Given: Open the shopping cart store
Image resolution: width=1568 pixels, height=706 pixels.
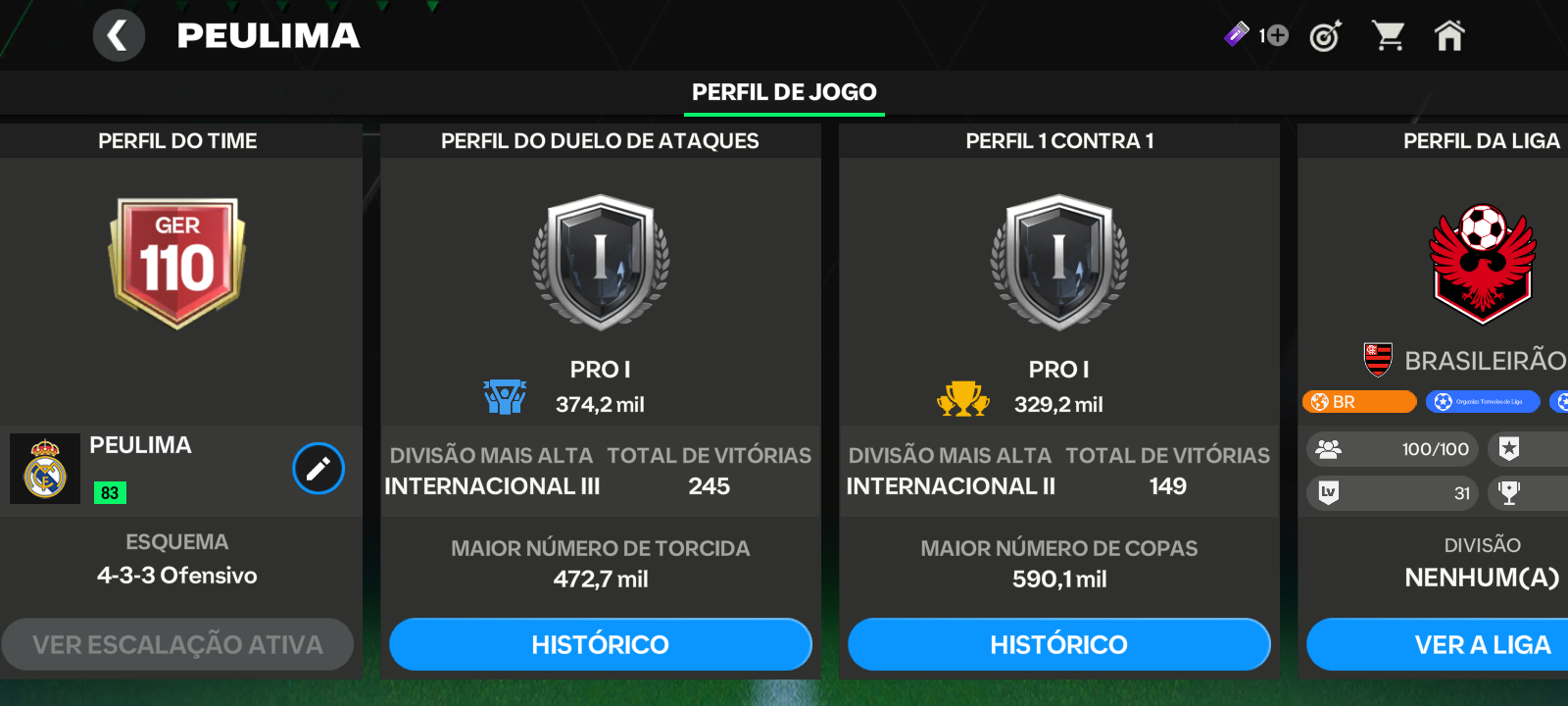Looking at the screenshot, I should pyautogui.click(x=1388, y=36).
